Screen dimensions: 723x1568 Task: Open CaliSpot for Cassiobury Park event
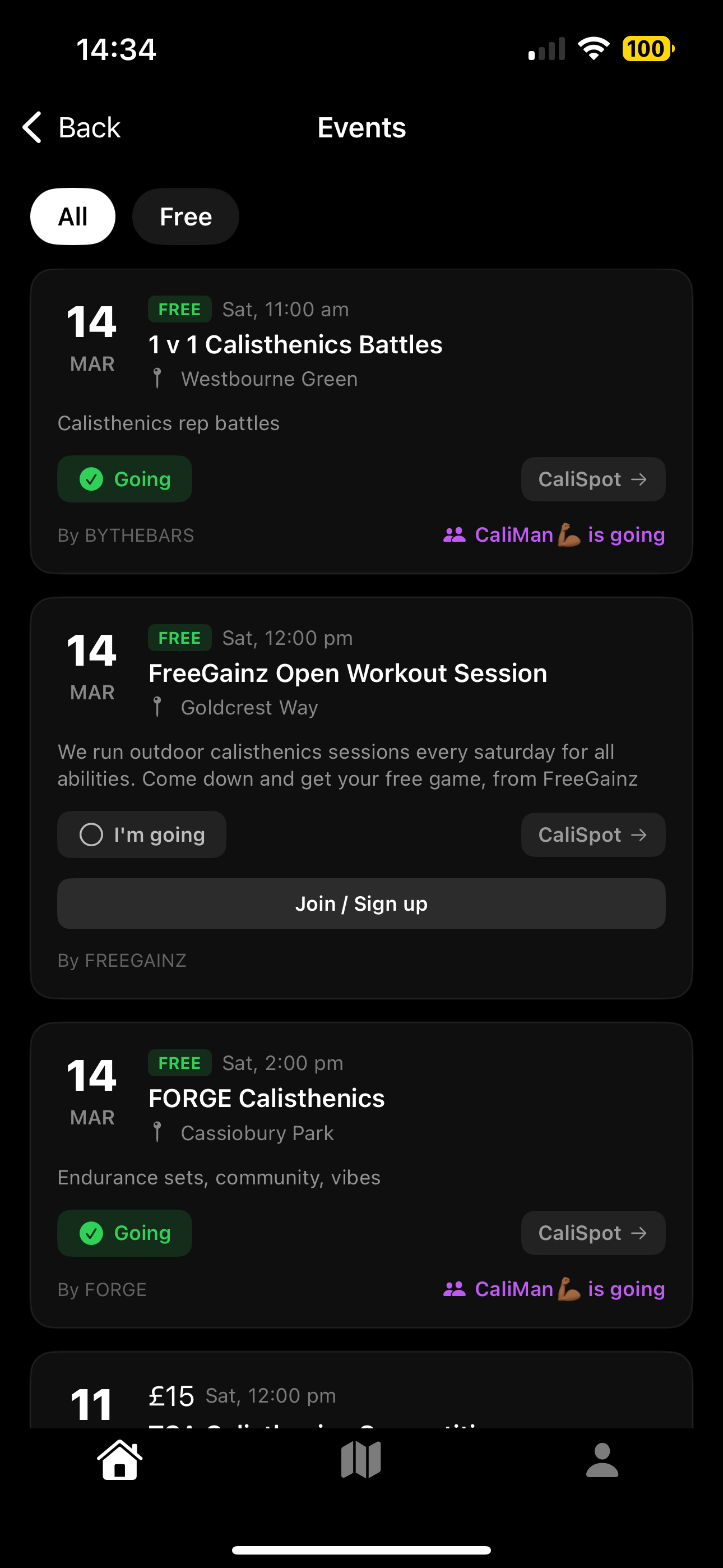tap(593, 1233)
